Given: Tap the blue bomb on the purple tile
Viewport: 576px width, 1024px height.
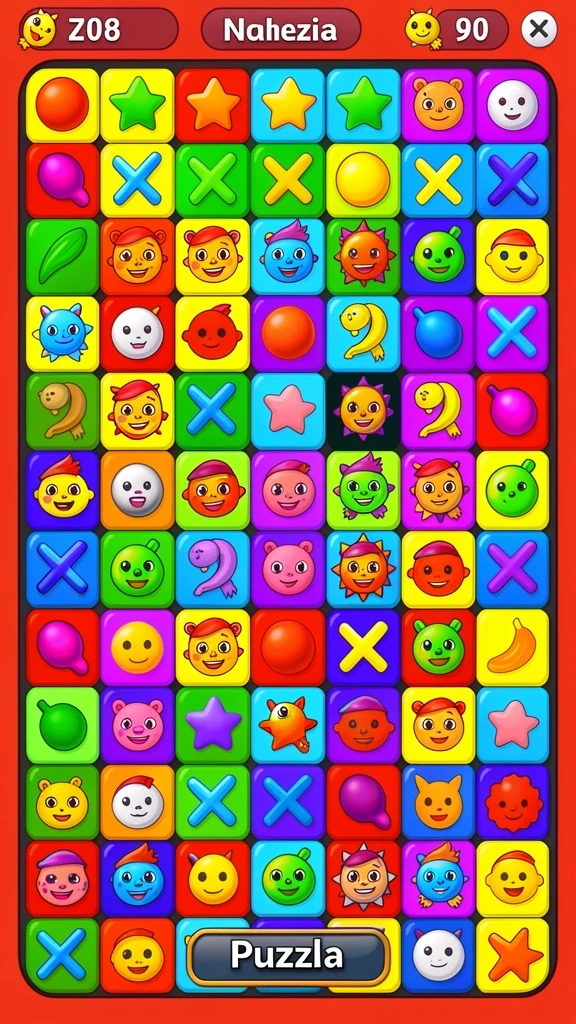Looking at the screenshot, I should pyautogui.click(x=438, y=334).
